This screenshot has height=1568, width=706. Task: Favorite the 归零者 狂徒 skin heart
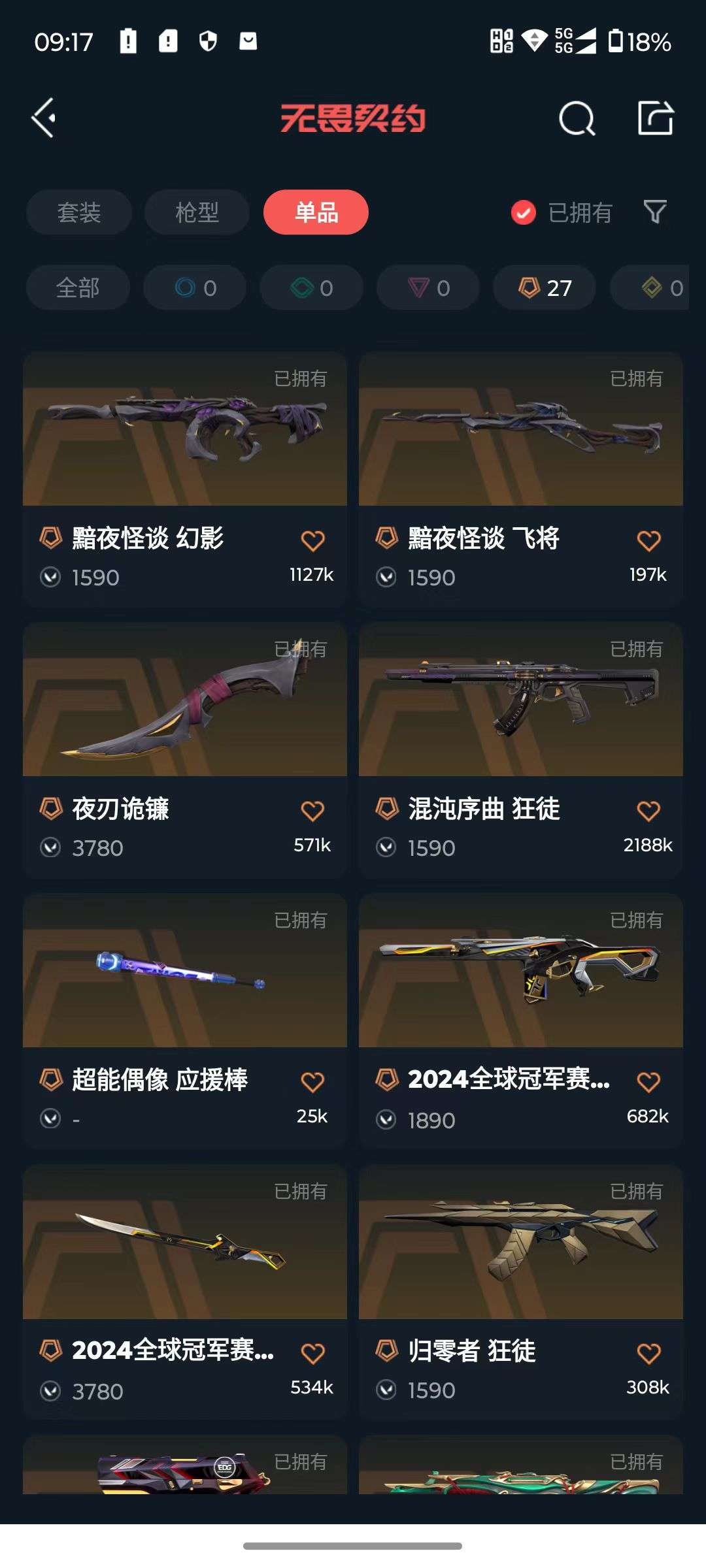tap(649, 1350)
